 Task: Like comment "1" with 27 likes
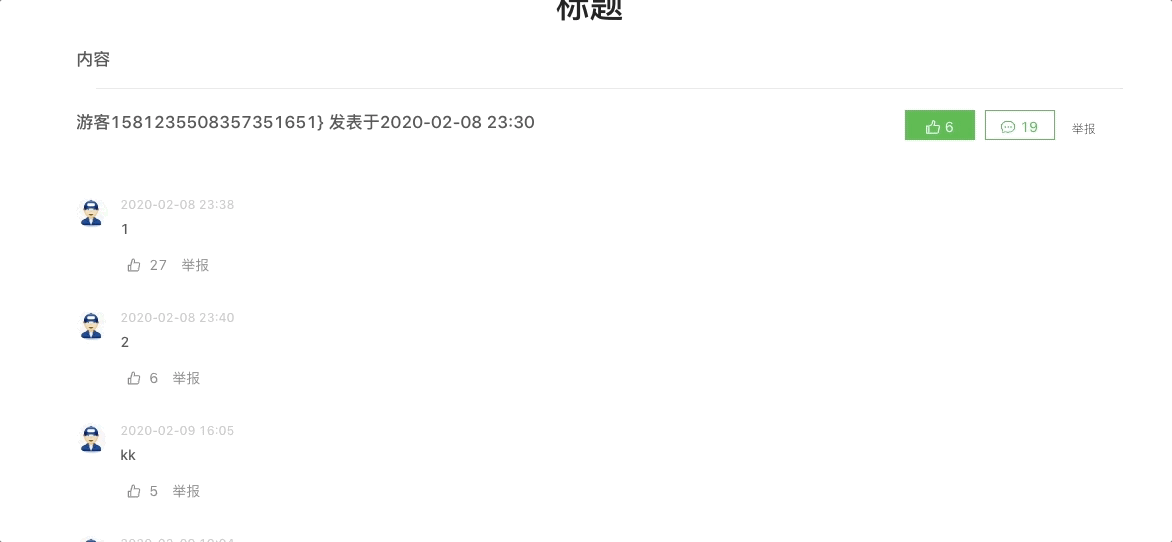[134, 266]
